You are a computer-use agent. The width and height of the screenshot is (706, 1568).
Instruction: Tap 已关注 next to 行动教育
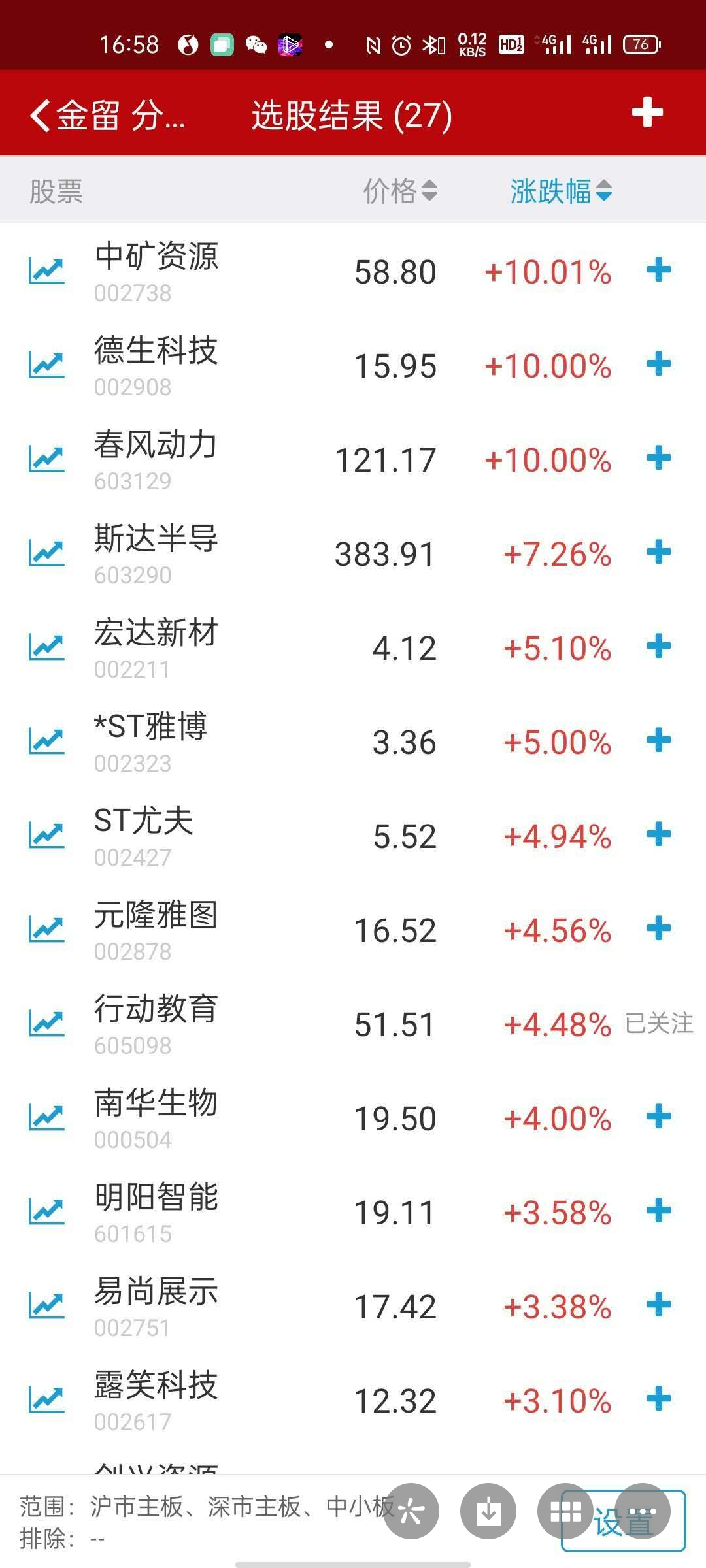(x=658, y=1023)
